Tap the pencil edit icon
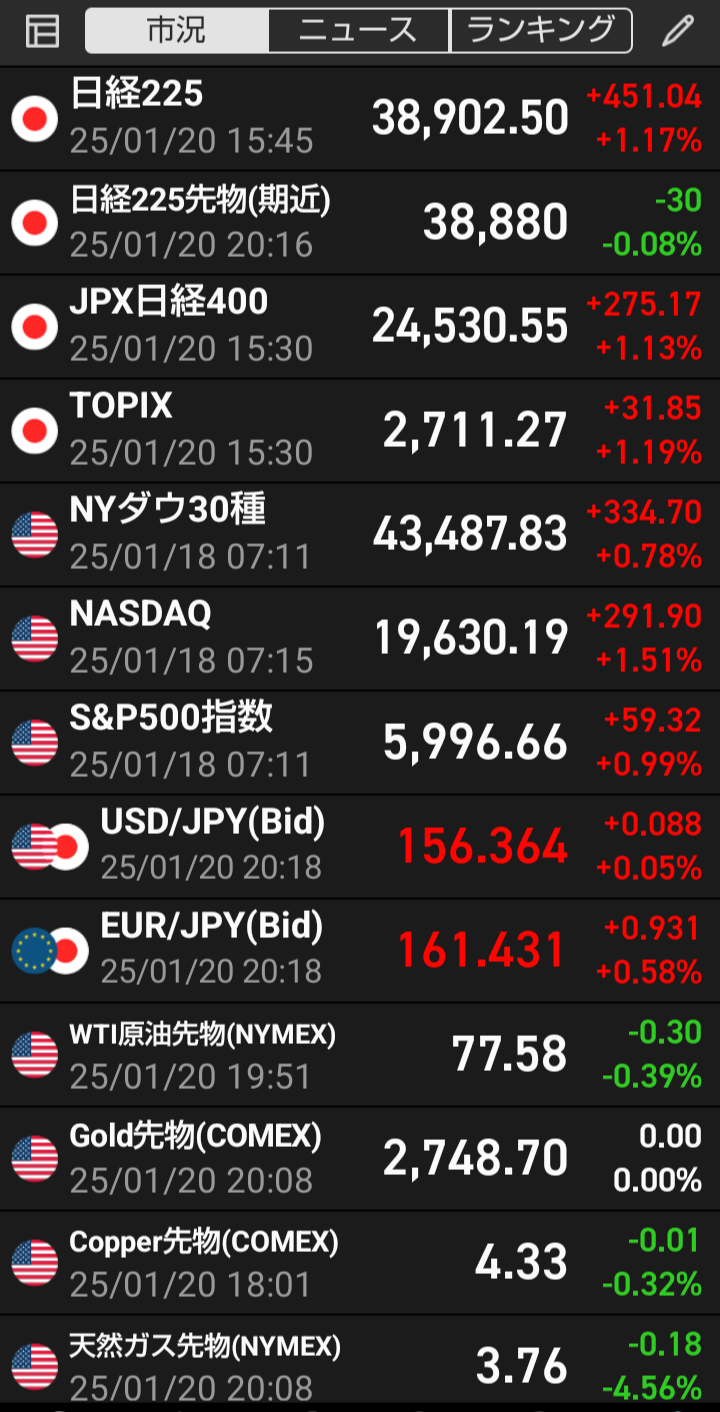This screenshot has height=1412, width=720. click(x=677, y=31)
